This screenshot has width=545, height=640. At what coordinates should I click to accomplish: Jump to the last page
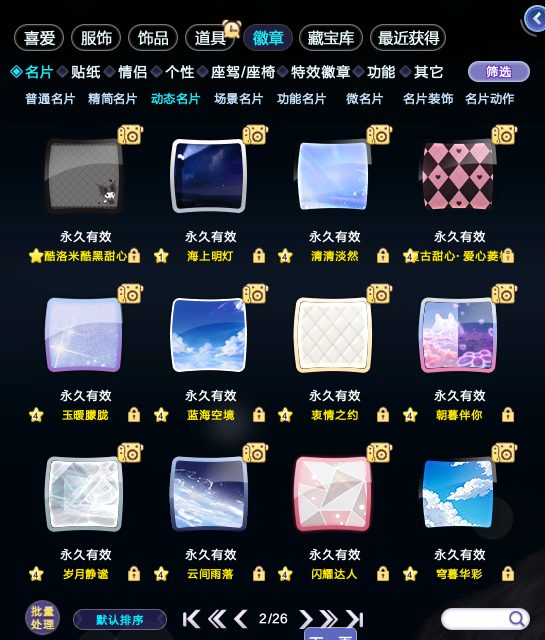click(x=355, y=619)
